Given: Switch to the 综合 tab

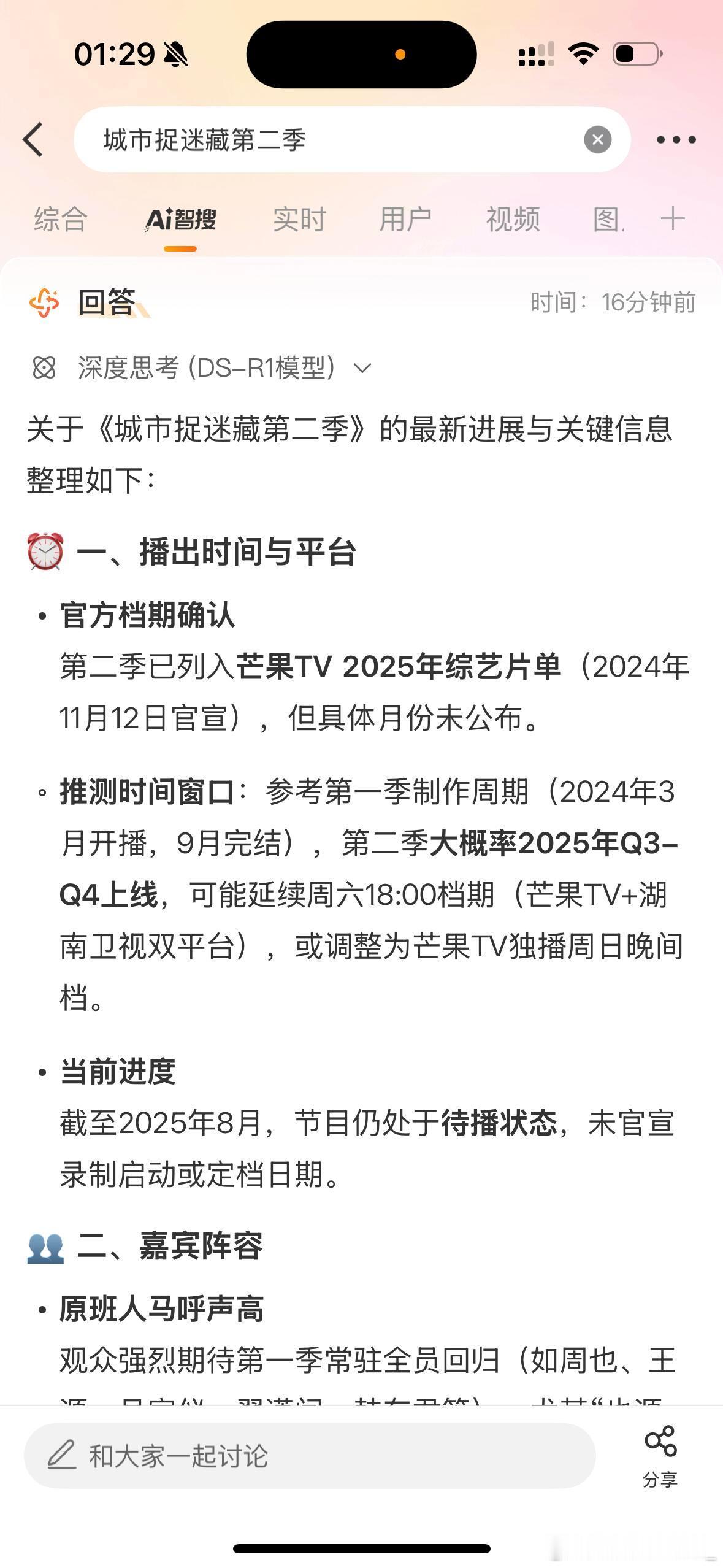Looking at the screenshot, I should point(61,219).
